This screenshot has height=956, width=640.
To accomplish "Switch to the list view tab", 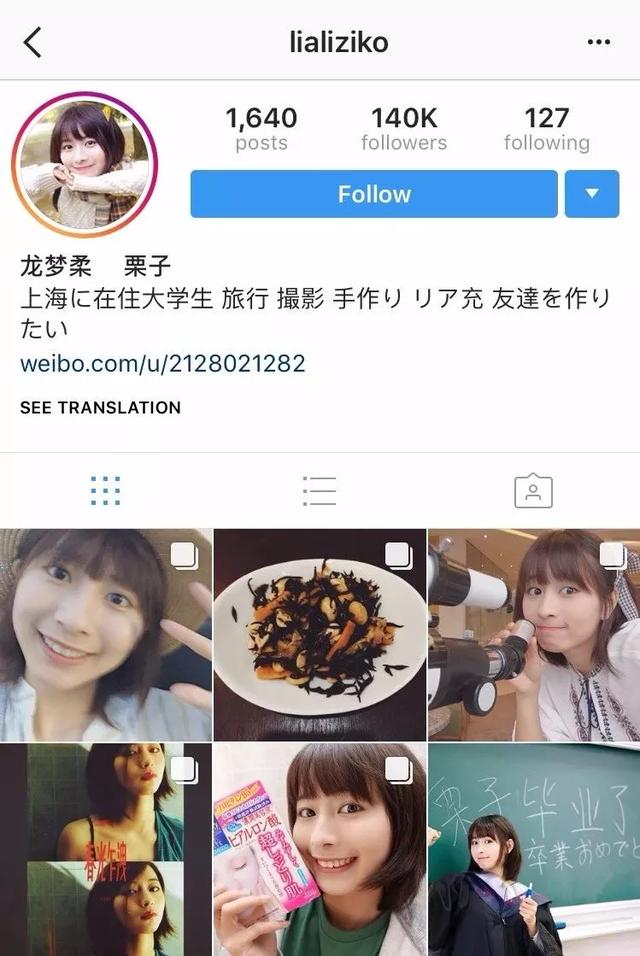I will pos(319,490).
